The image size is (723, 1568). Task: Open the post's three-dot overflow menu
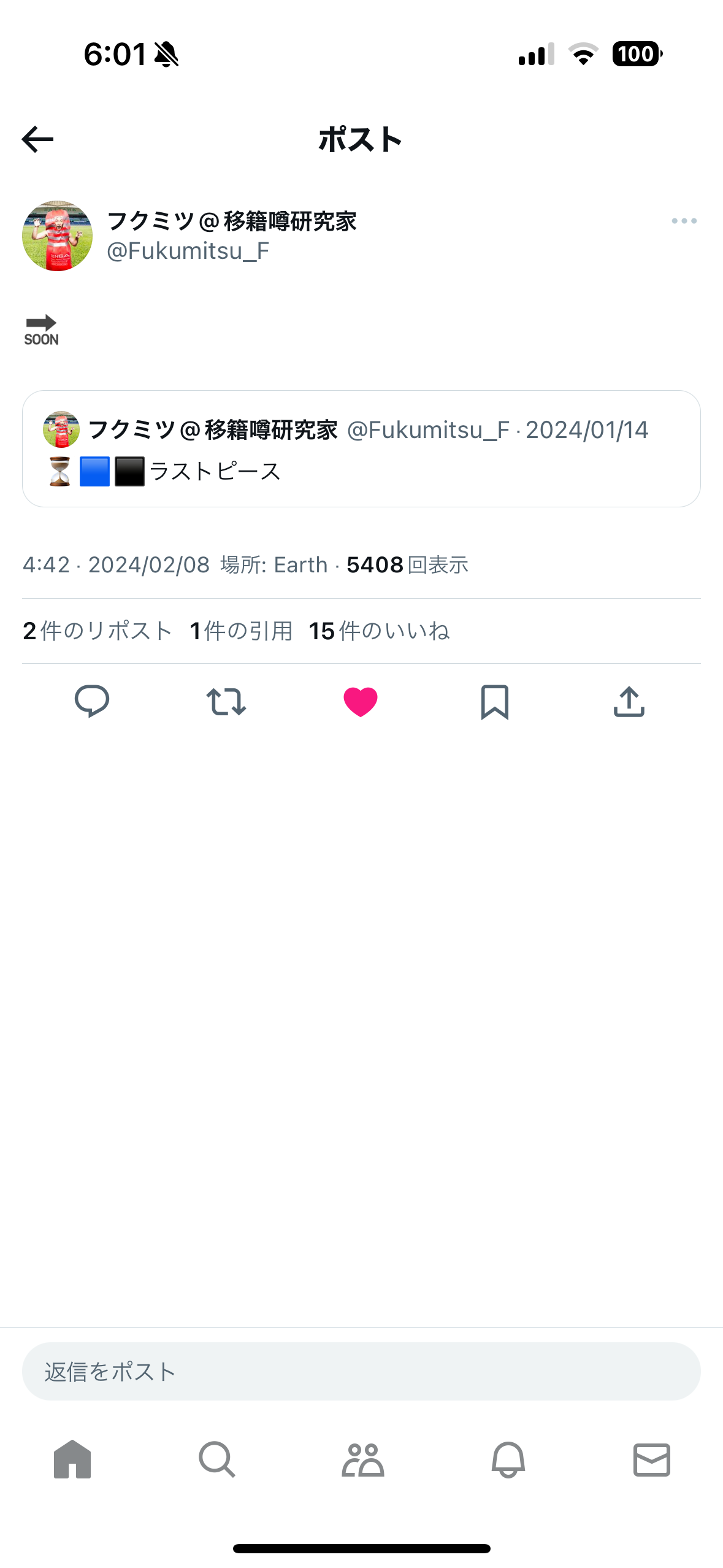684,221
